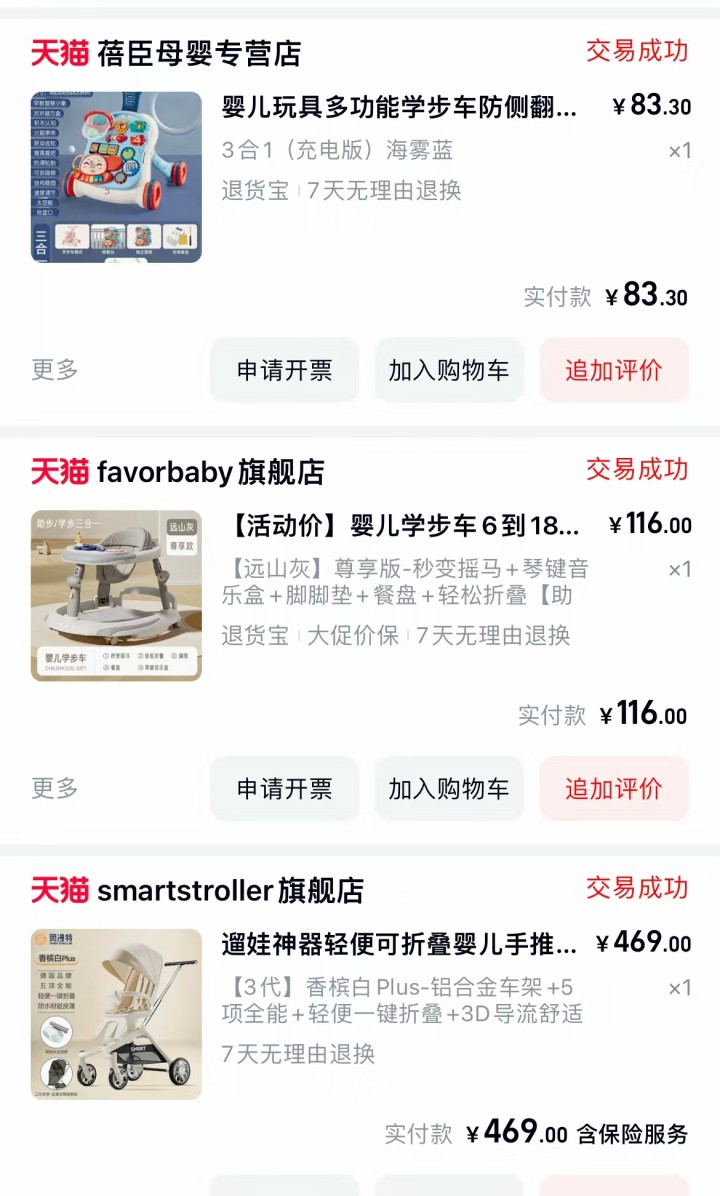Visit the favorbaby旗舰店 store page
The height and width of the screenshot is (1196, 720).
210,472
